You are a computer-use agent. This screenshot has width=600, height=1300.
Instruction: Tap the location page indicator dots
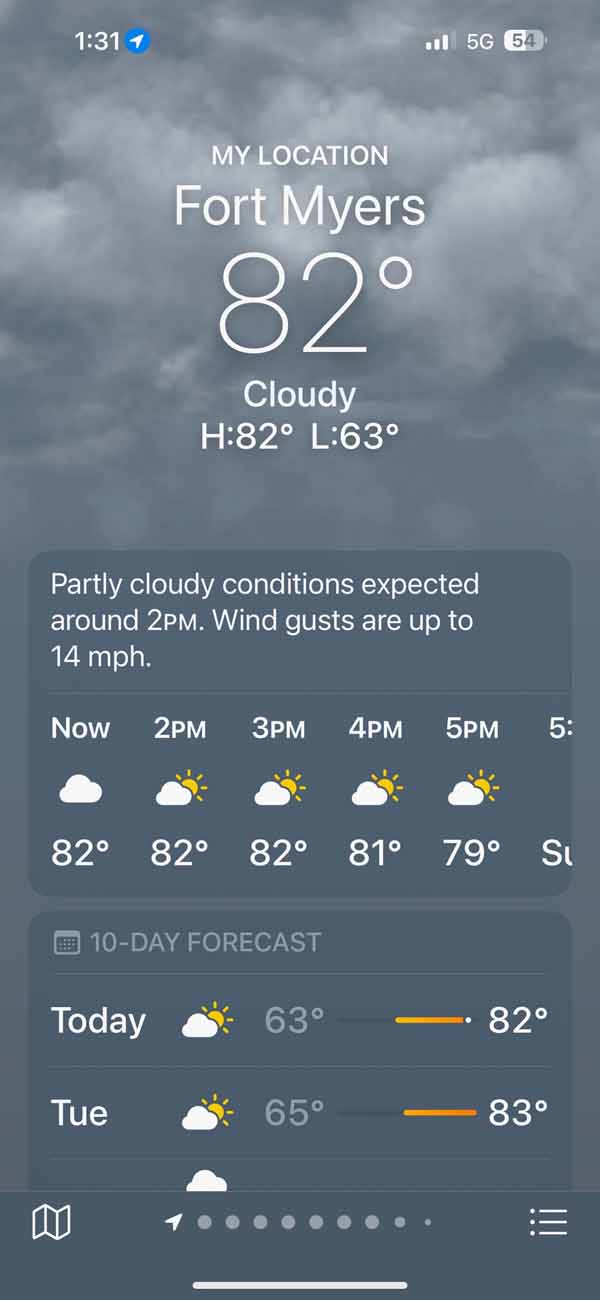[x=300, y=1221]
